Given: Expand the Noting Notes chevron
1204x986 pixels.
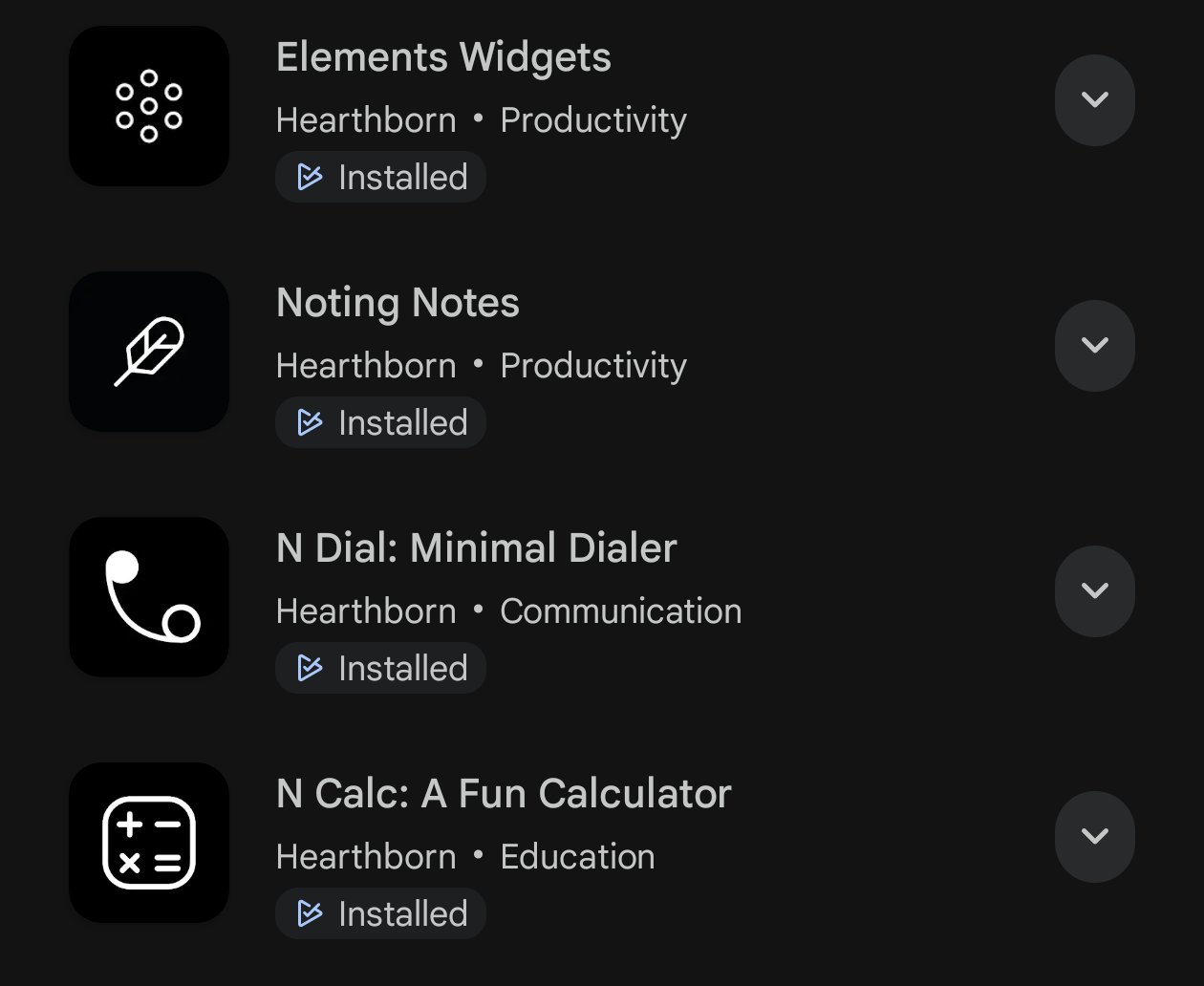Looking at the screenshot, I should click(x=1094, y=346).
